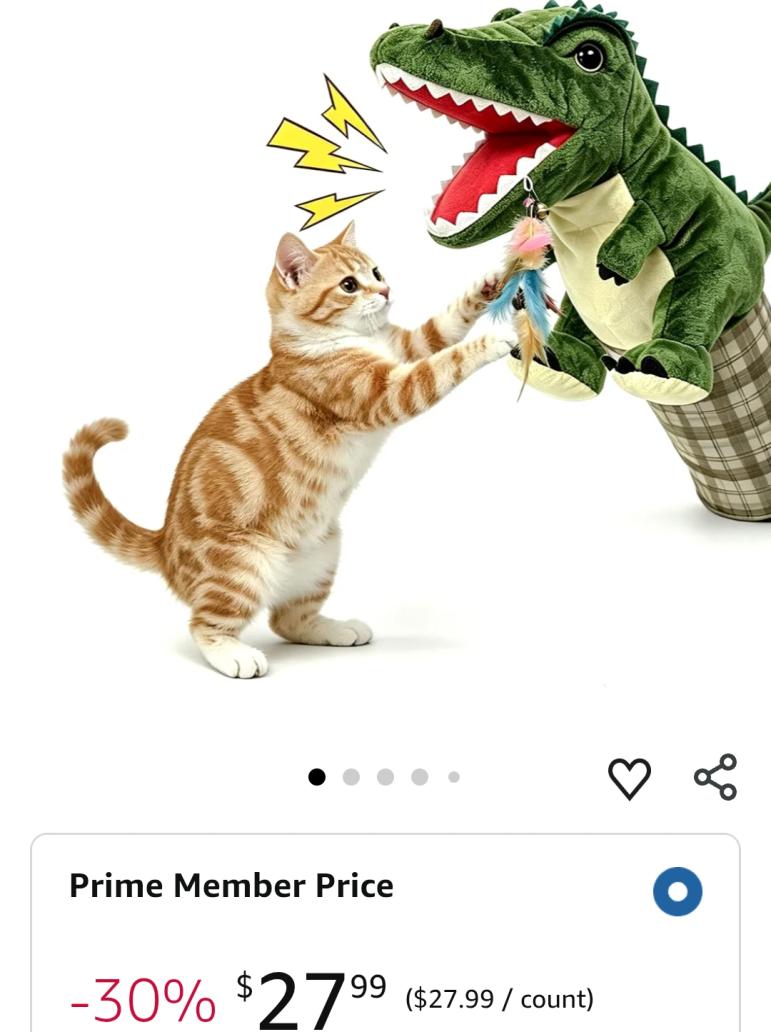Select the Prime Member Price option
This screenshot has height=1032, width=771.
click(x=678, y=892)
